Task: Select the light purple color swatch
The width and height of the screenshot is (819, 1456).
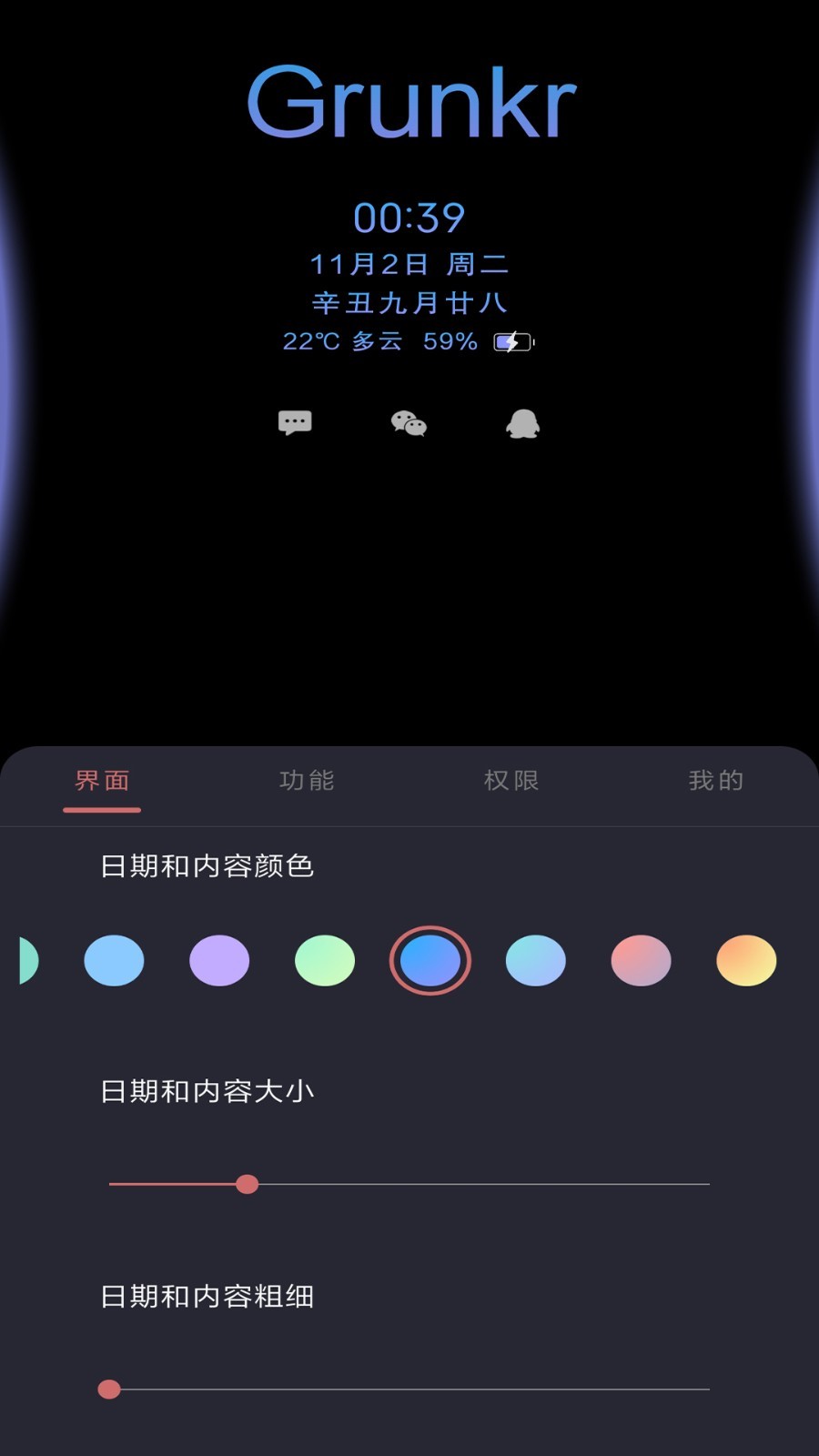Action: [218, 960]
